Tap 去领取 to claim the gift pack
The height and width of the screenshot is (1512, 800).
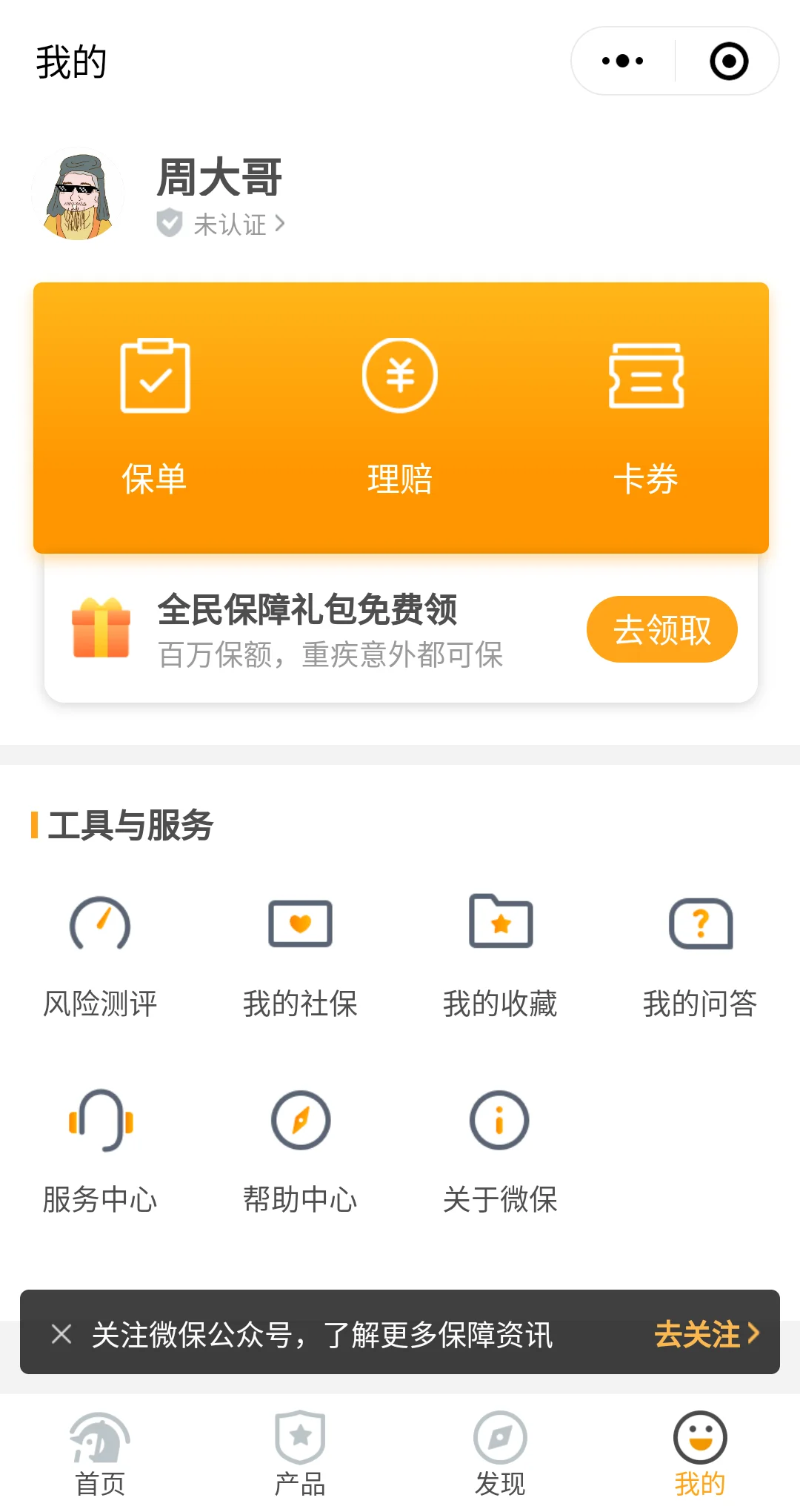pos(661,629)
